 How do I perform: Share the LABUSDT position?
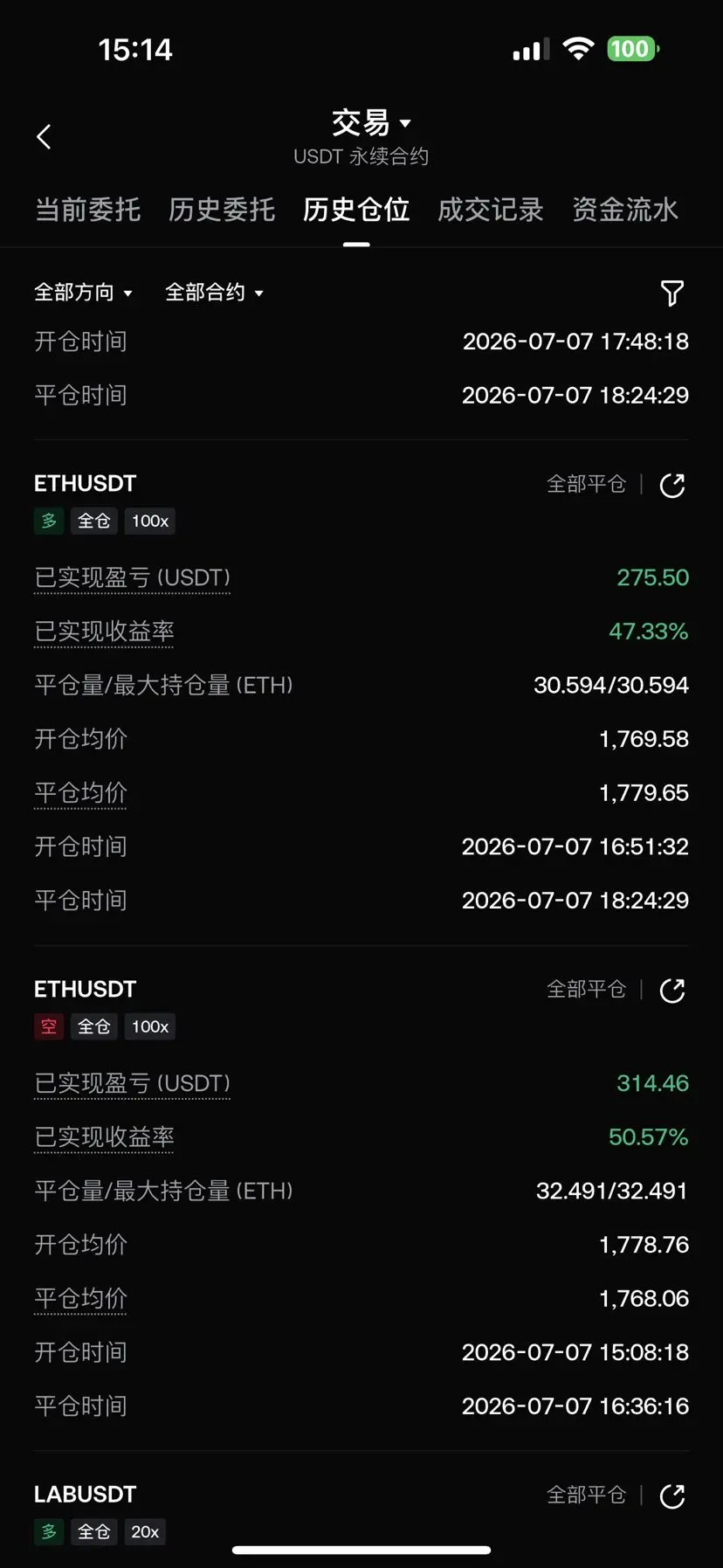pyautogui.click(x=672, y=1496)
